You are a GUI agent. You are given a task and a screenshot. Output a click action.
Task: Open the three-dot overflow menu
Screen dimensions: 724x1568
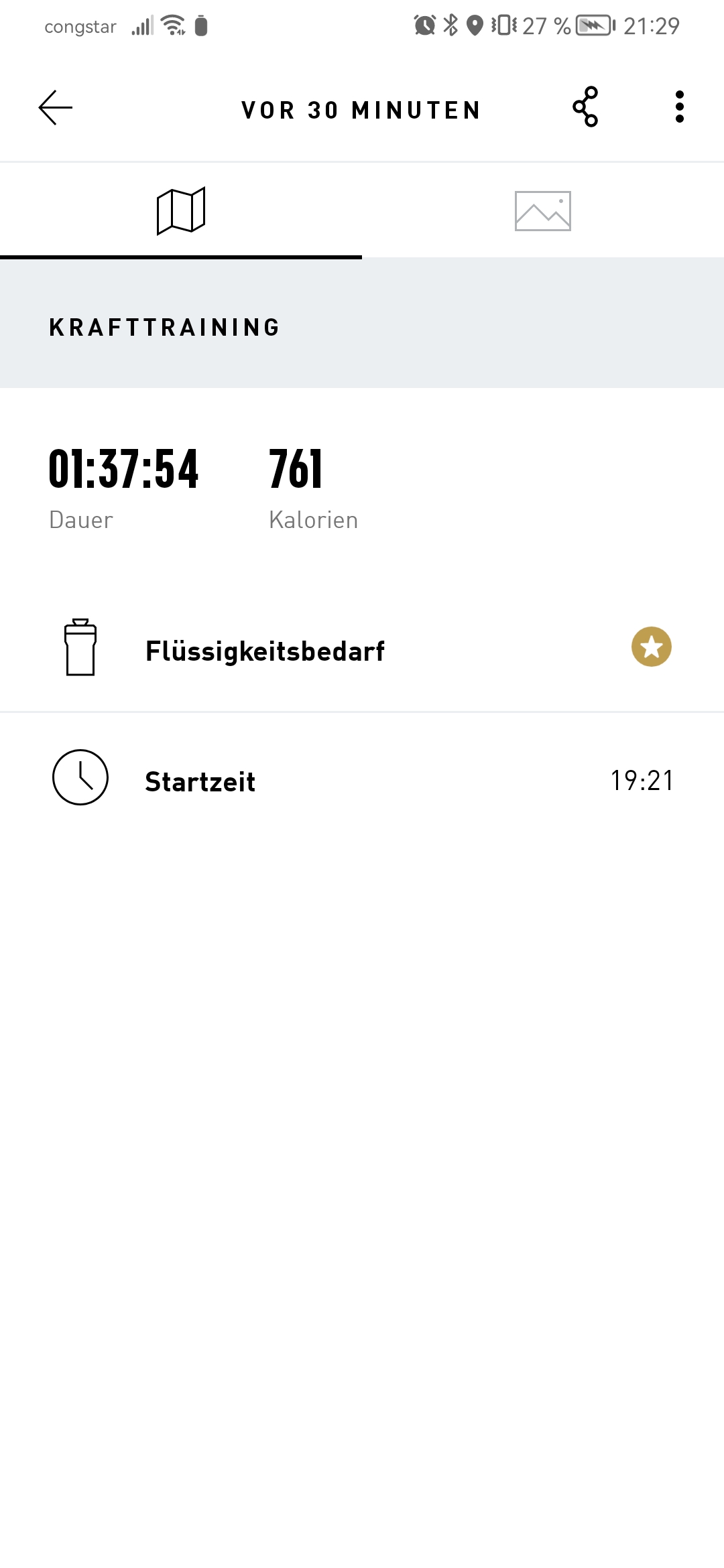680,107
